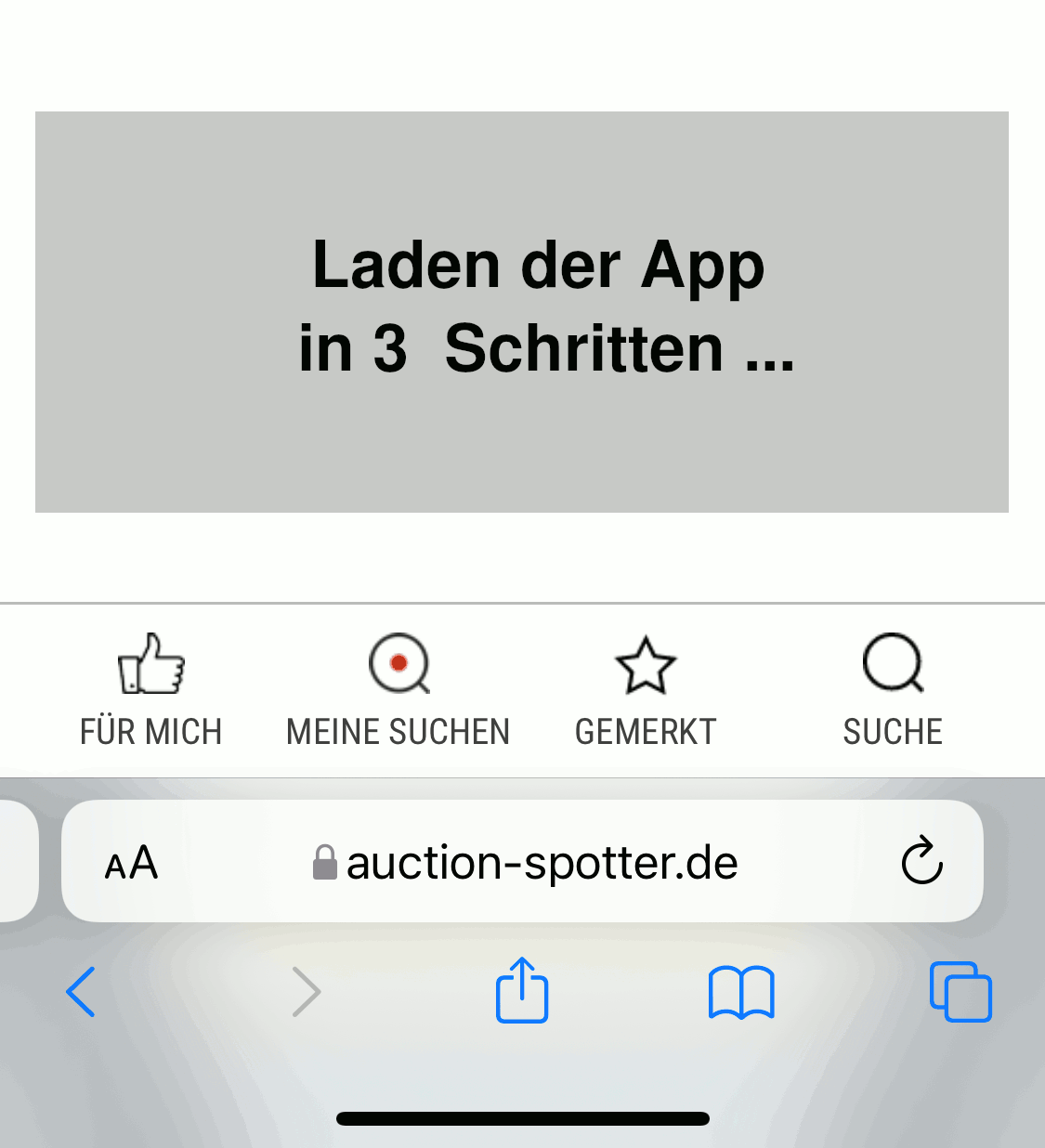Switch to the FÜR MICH tab
The height and width of the screenshot is (1148, 1045).
[151, 732]
